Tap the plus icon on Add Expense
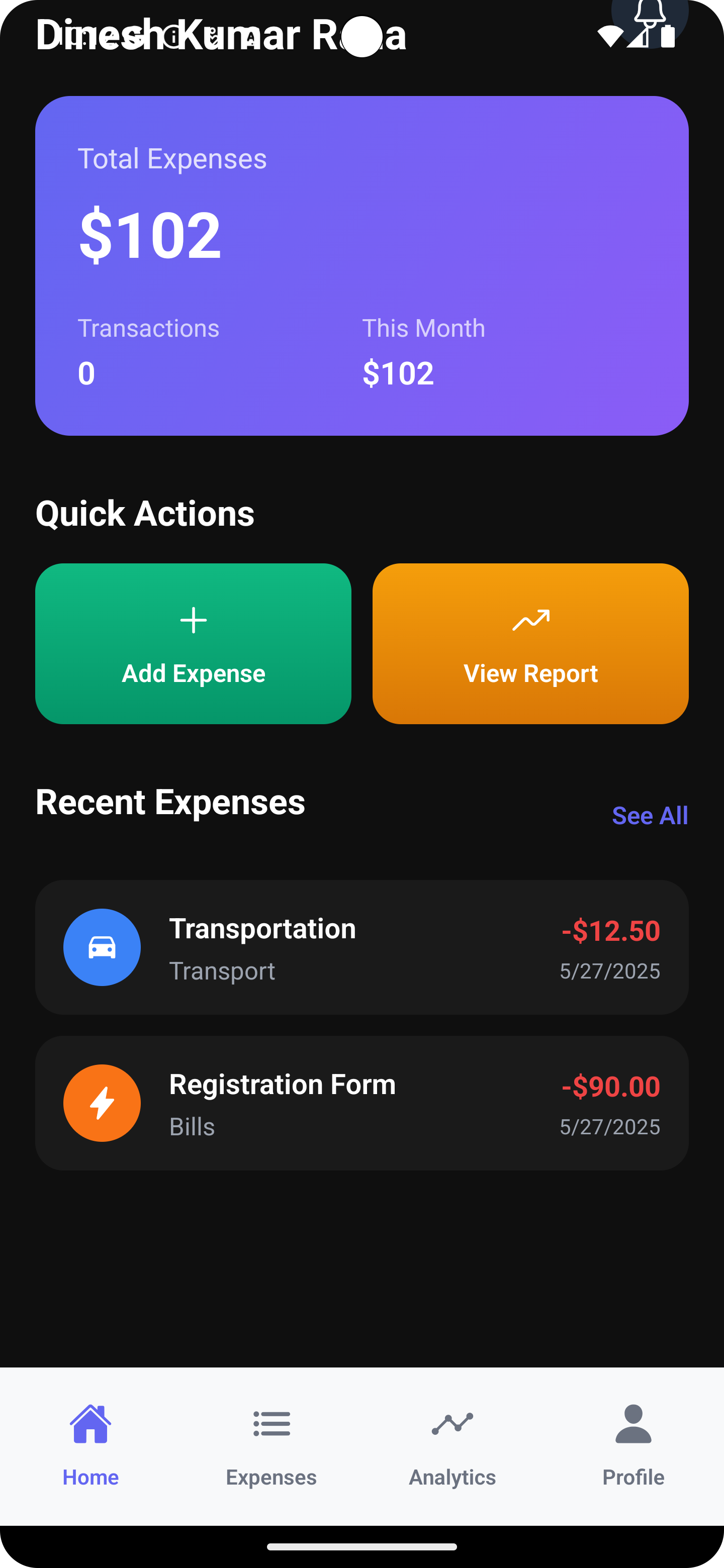This screenshot has width=724, height=1568. 193,620
